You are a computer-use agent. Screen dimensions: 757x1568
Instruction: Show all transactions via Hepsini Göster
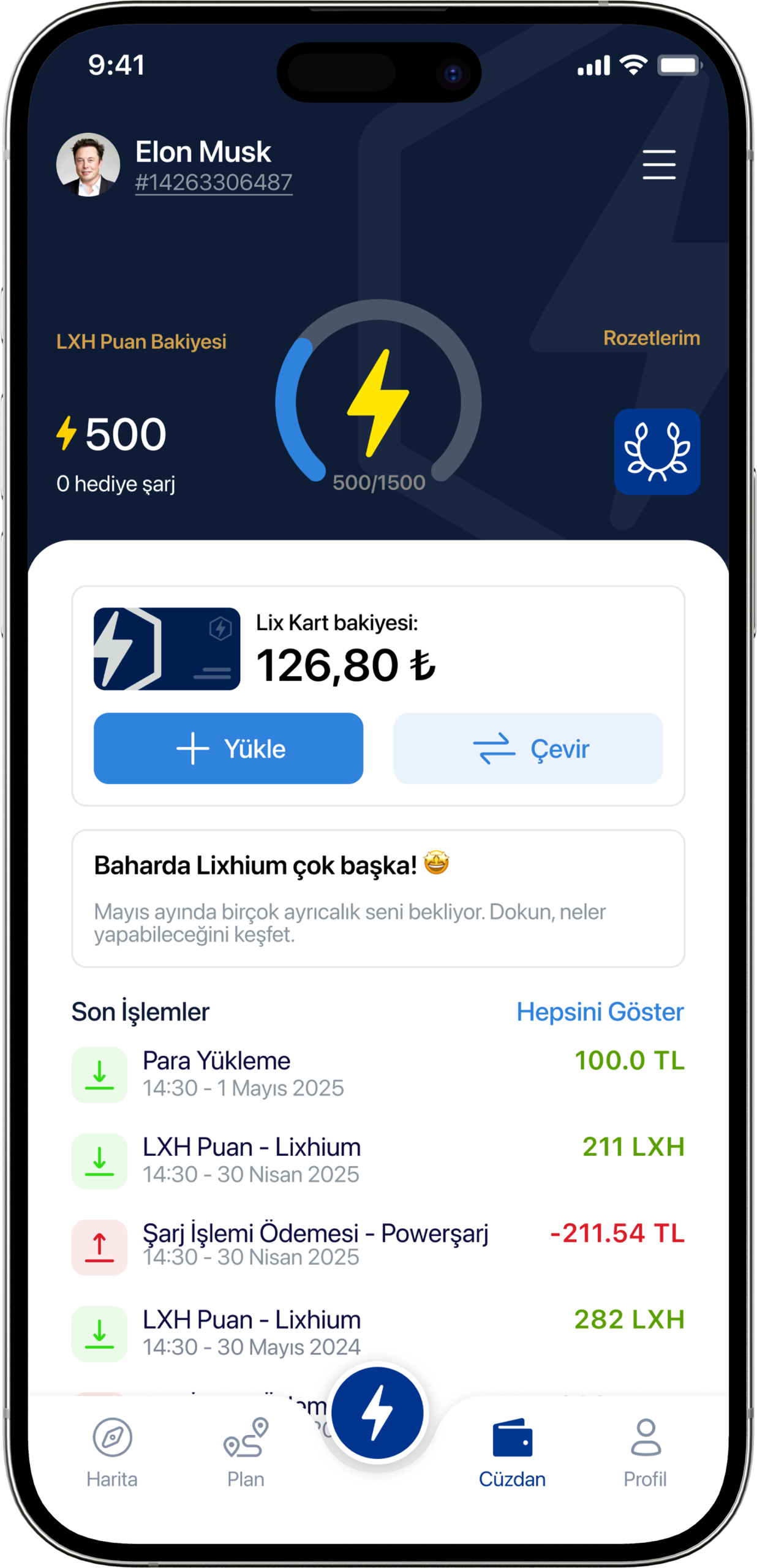click(600, 1012)
